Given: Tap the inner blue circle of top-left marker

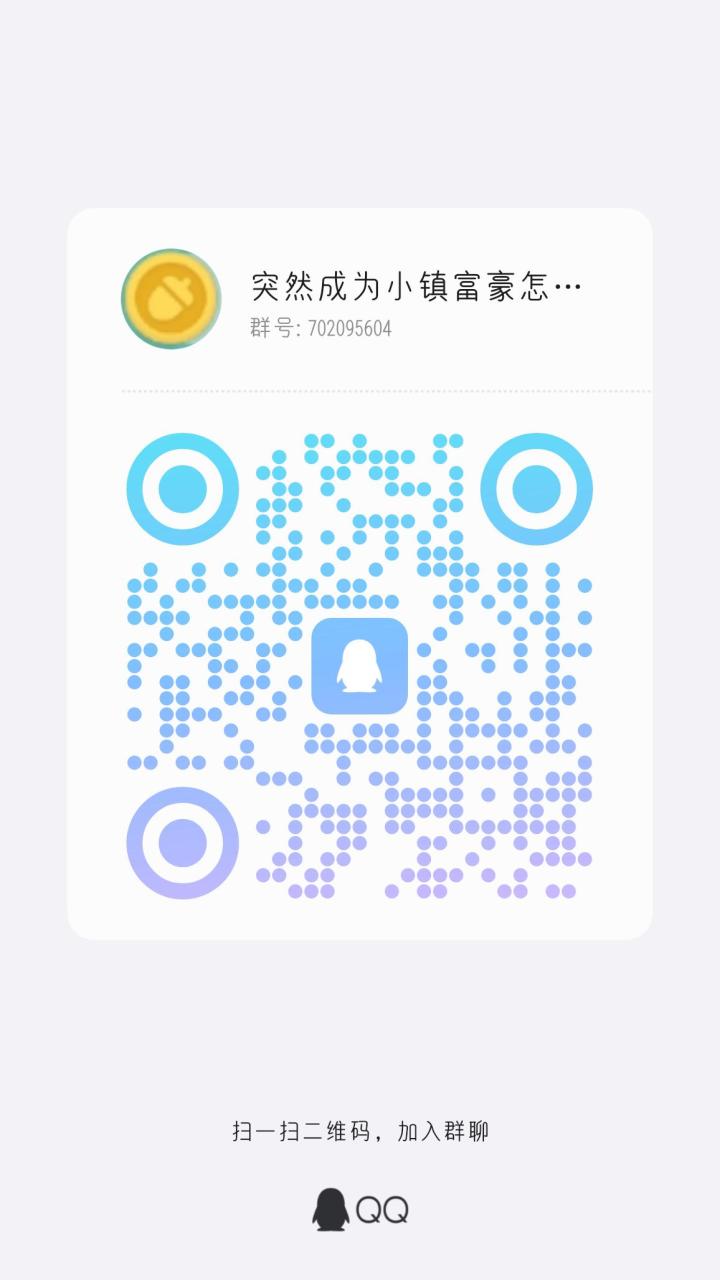Looking at the screenshot, I should (x=181, y=489).
